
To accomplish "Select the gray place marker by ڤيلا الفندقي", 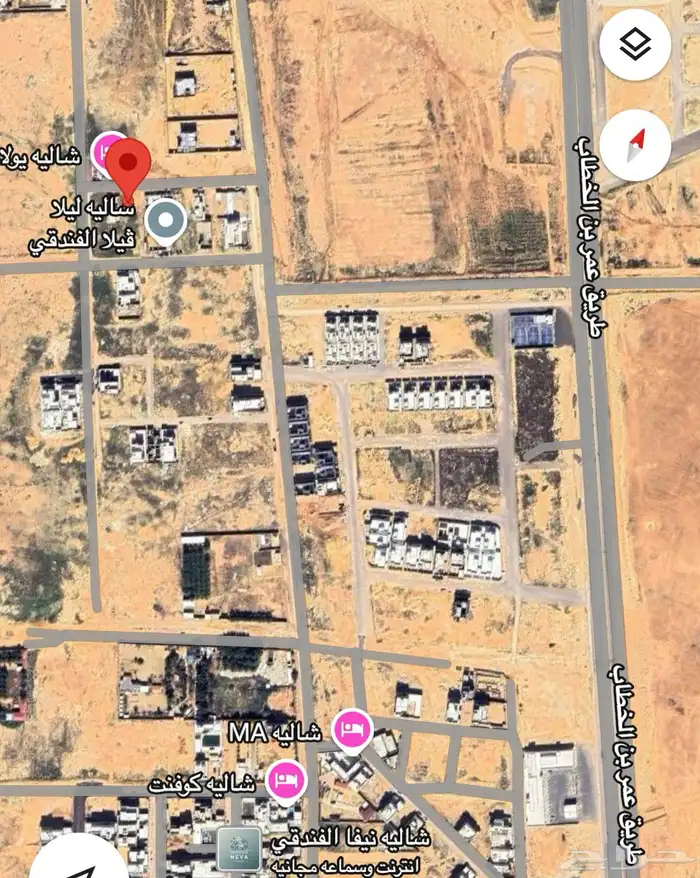I will (165, 221).
